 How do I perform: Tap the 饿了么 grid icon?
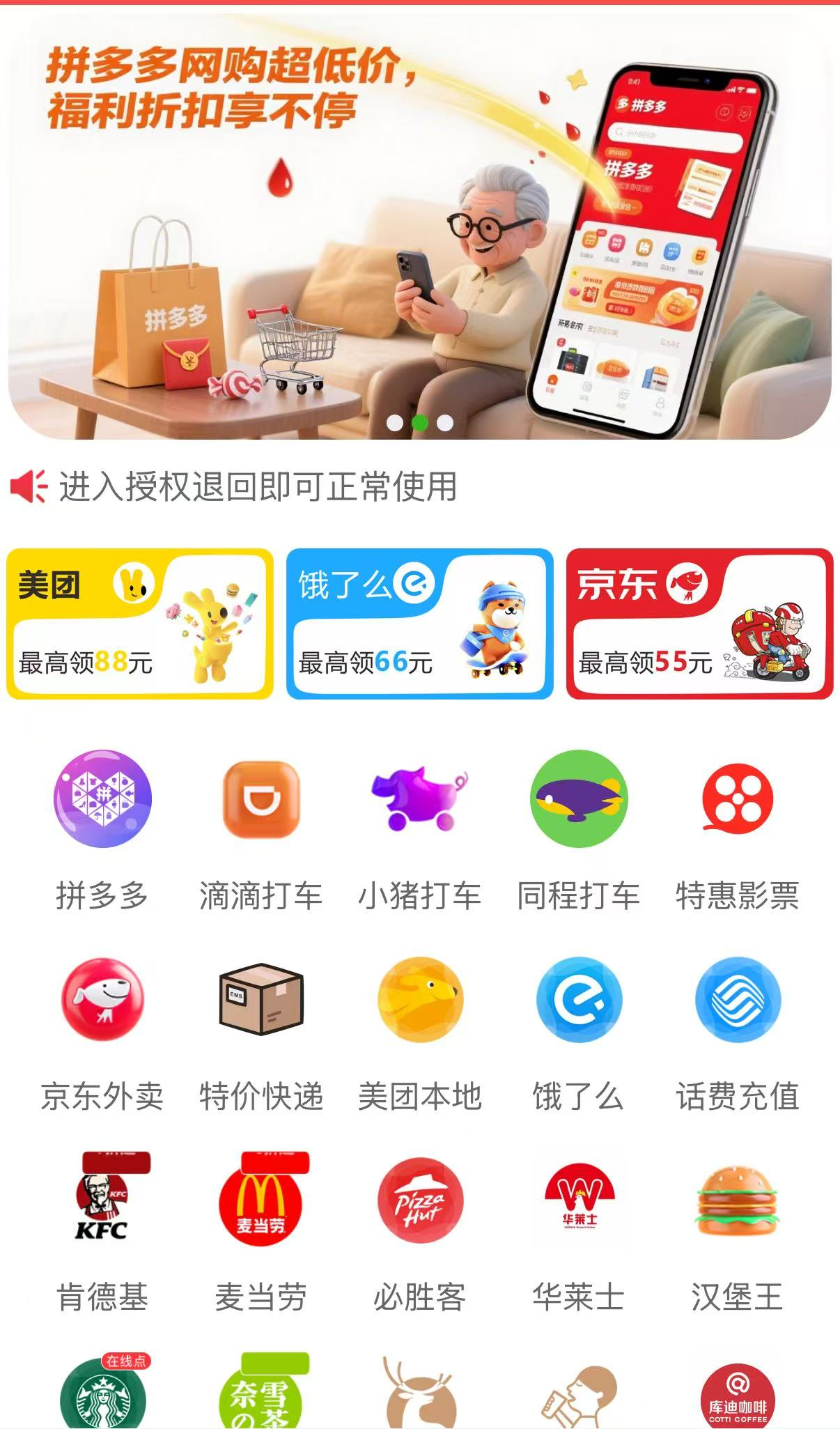[578, 1000]
